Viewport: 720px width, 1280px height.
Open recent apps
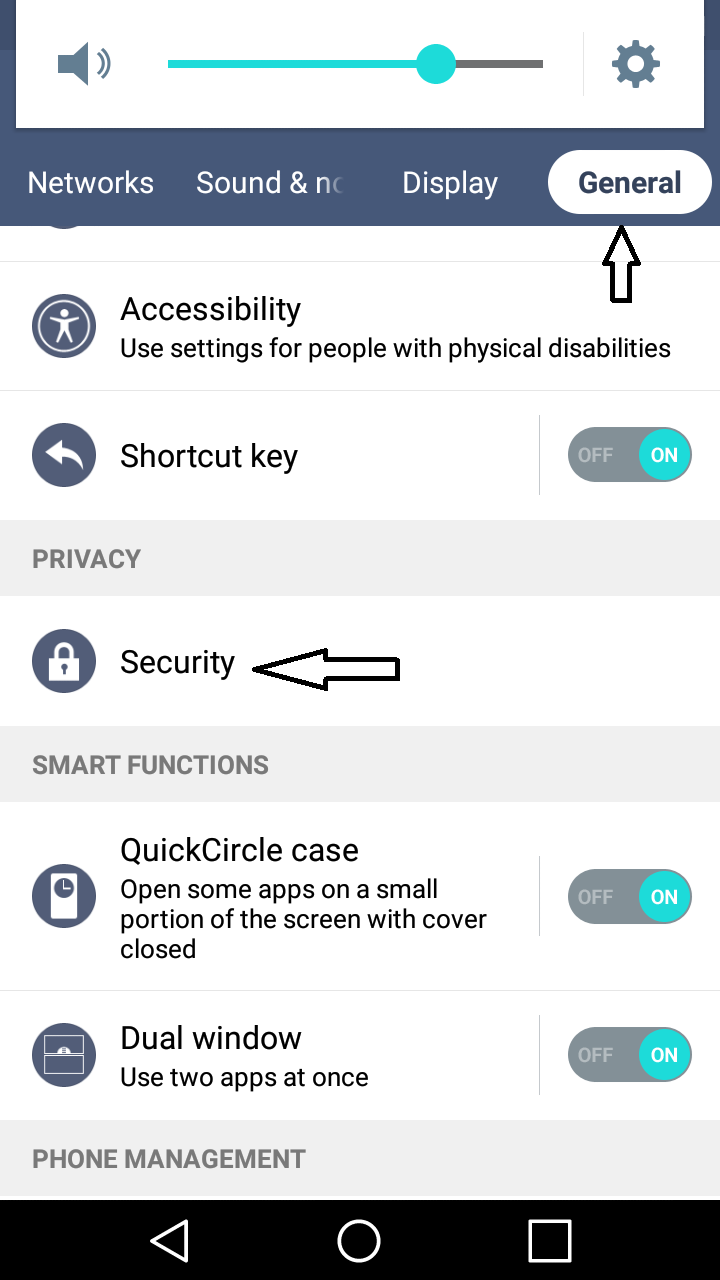549,1241
